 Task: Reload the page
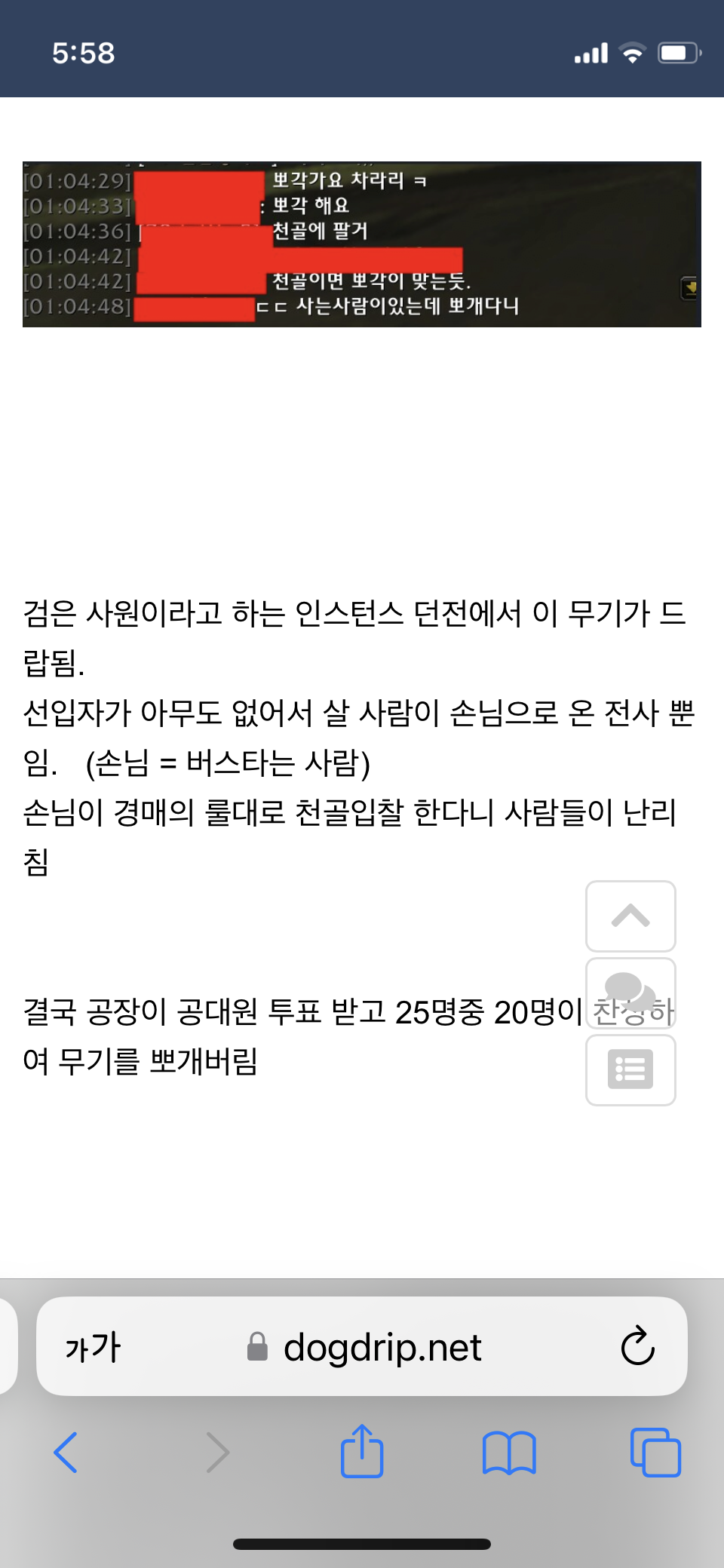click(x=637, y=1347)
